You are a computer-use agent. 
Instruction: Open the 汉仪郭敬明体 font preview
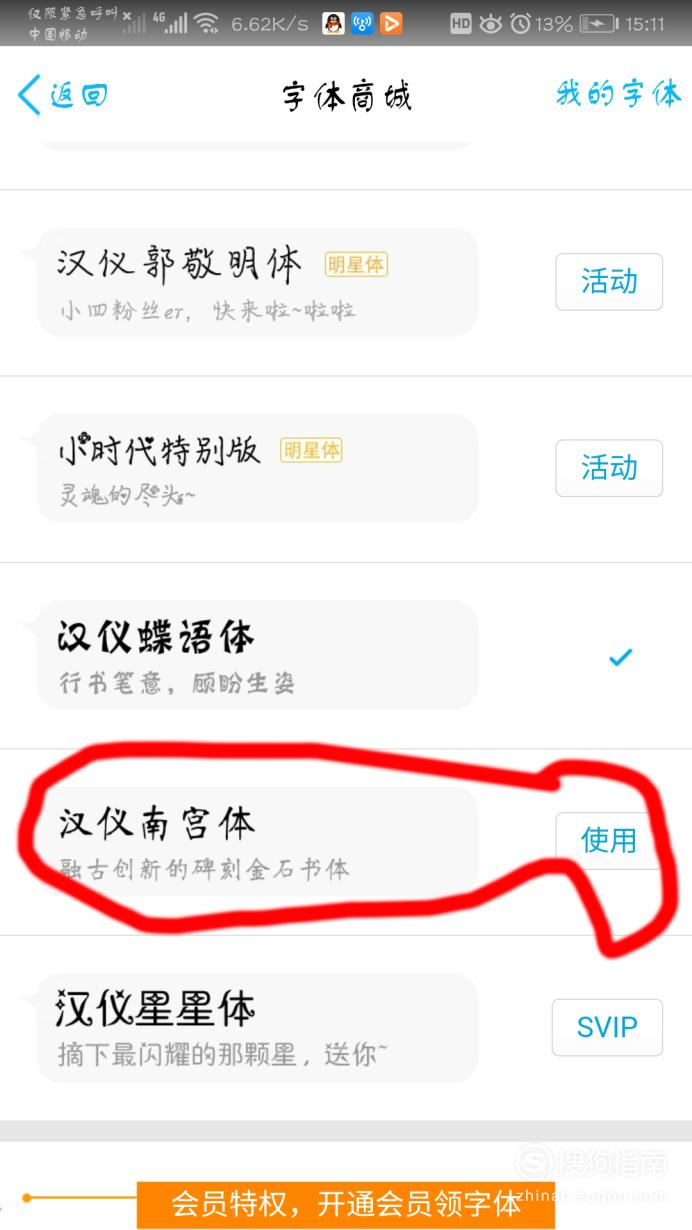point(257,282)
